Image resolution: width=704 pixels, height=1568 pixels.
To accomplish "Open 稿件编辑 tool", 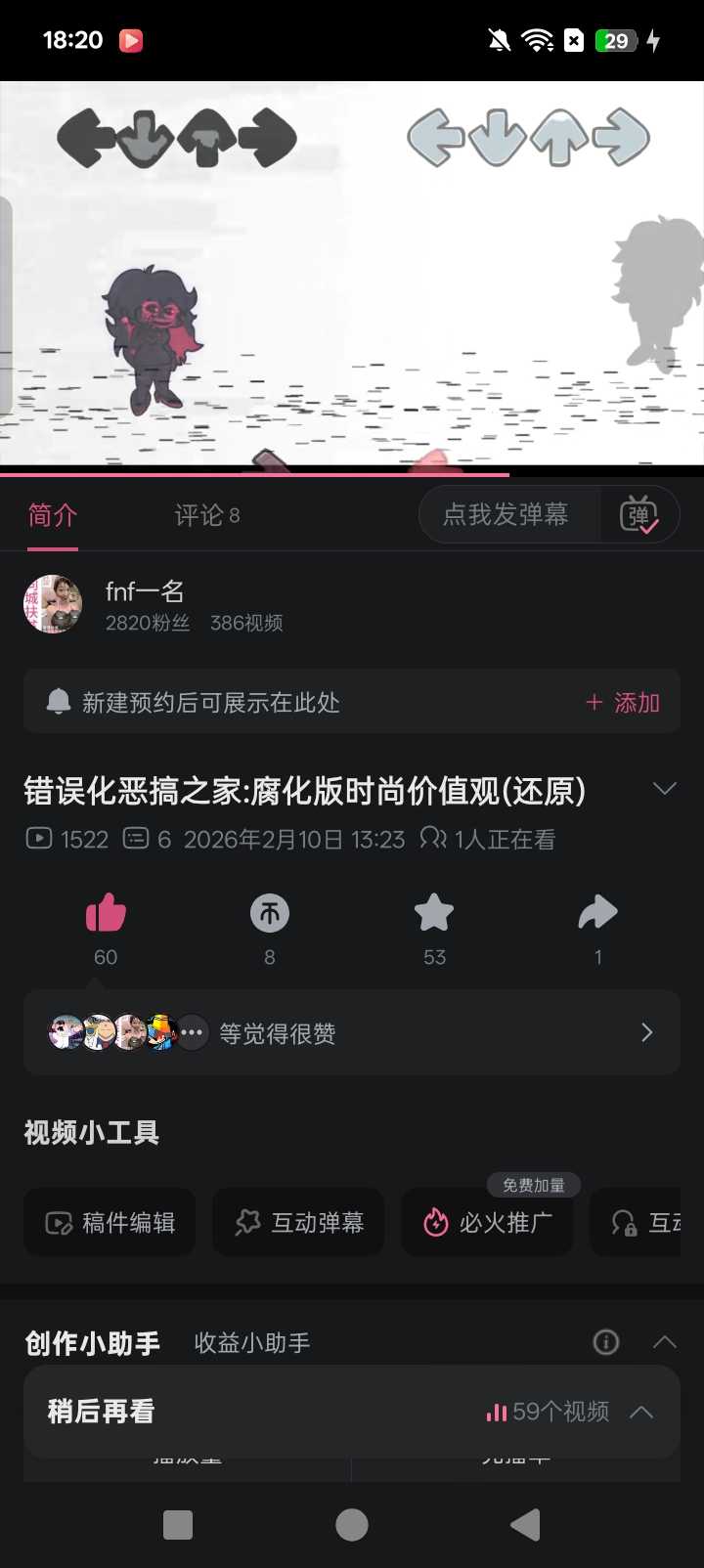I will click(110, 1223).
